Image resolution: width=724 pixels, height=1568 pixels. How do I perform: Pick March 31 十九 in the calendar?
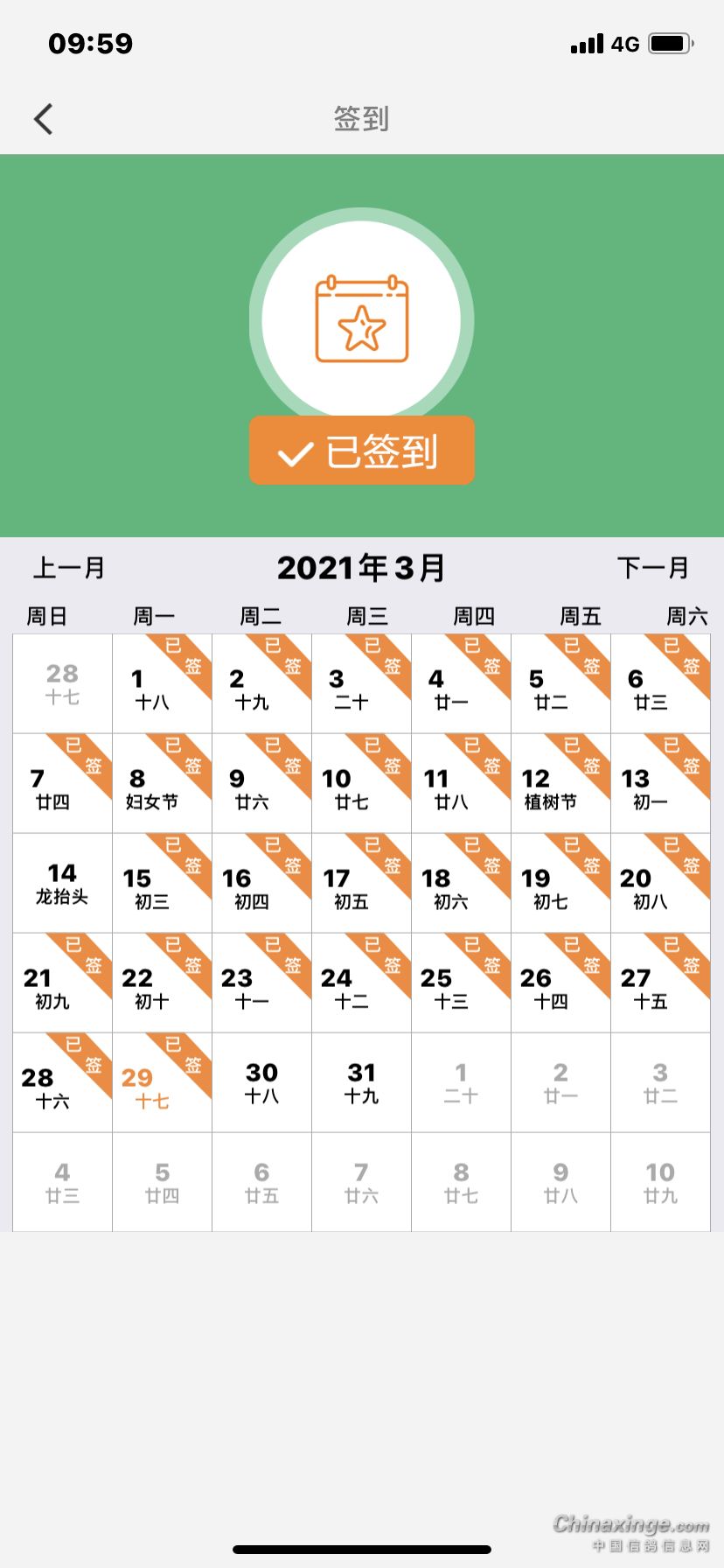pos(361,1083)
